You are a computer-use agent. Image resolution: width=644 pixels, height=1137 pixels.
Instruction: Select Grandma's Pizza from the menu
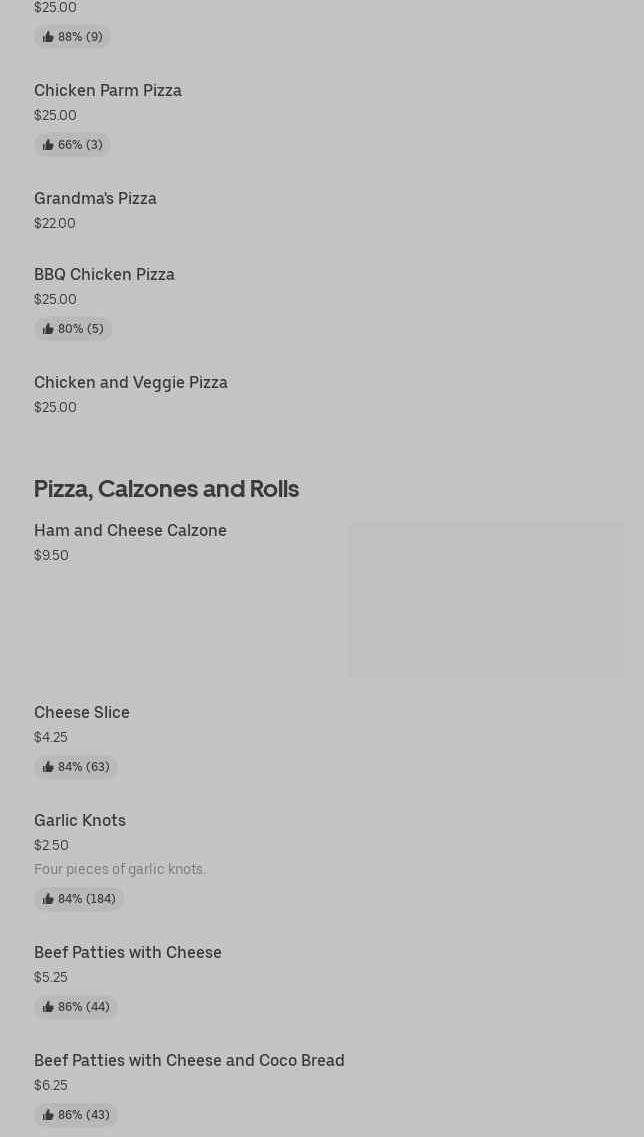point(95,199)
